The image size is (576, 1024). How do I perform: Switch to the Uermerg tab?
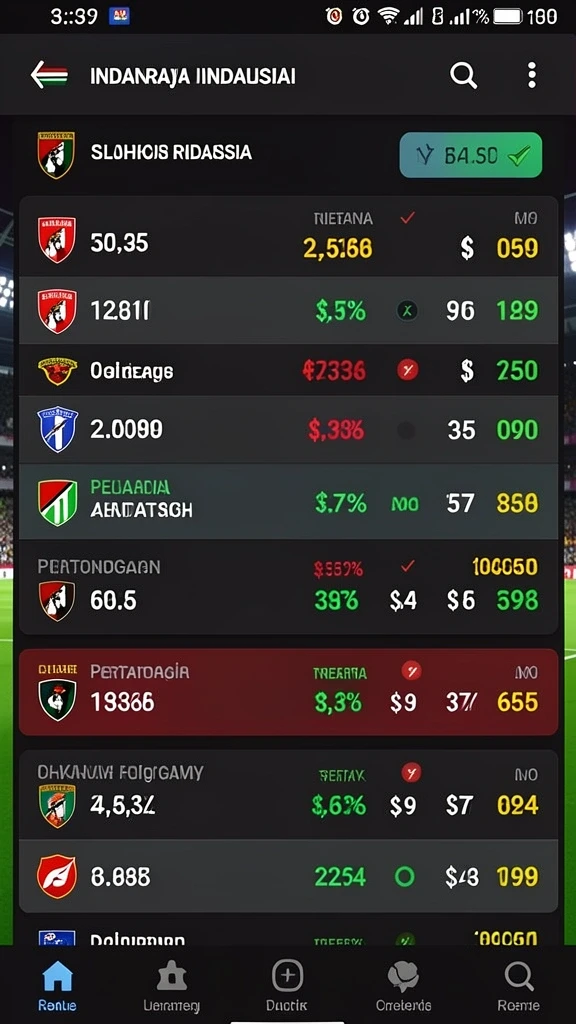(172, 986)
